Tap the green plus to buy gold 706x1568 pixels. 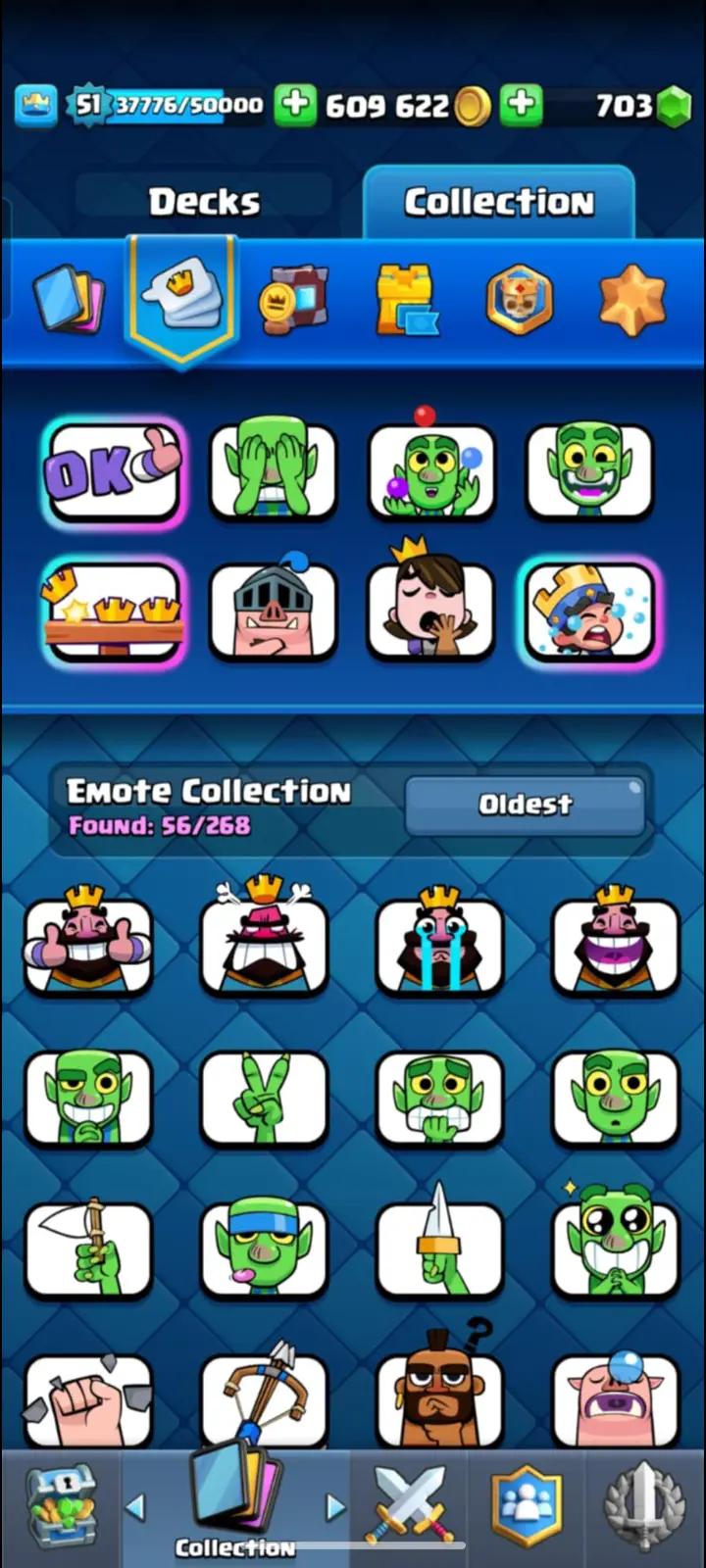pos(294,105)
